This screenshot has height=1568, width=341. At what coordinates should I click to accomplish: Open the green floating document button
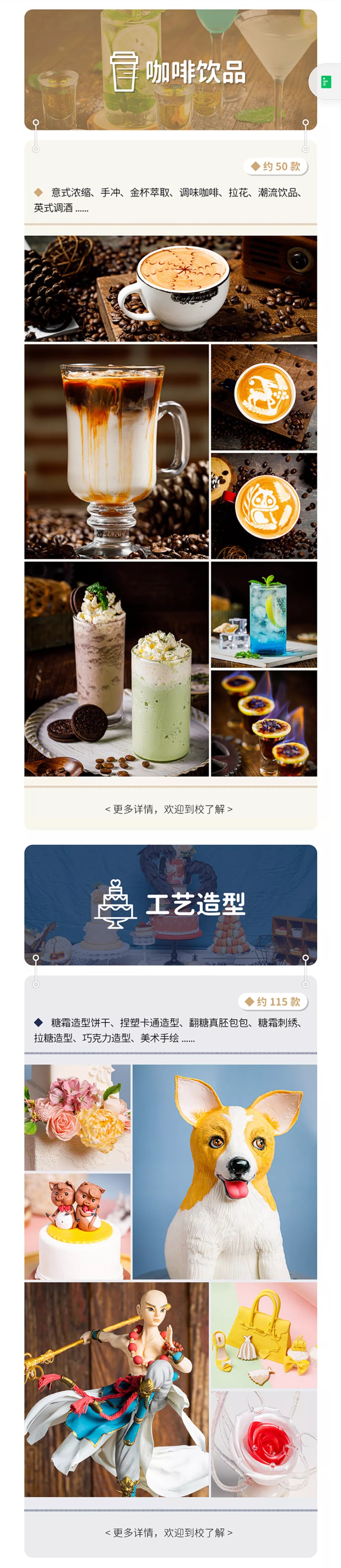coord(326,82)
